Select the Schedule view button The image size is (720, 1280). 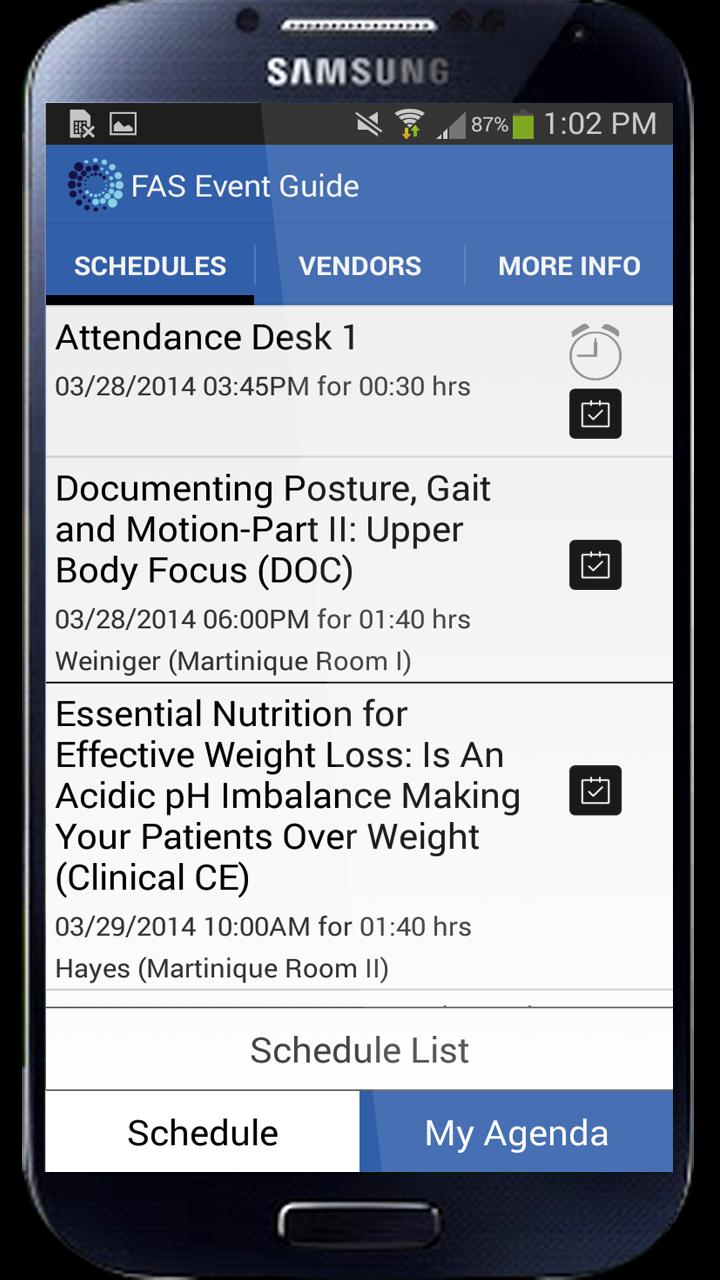click(x=203, y=1132)
